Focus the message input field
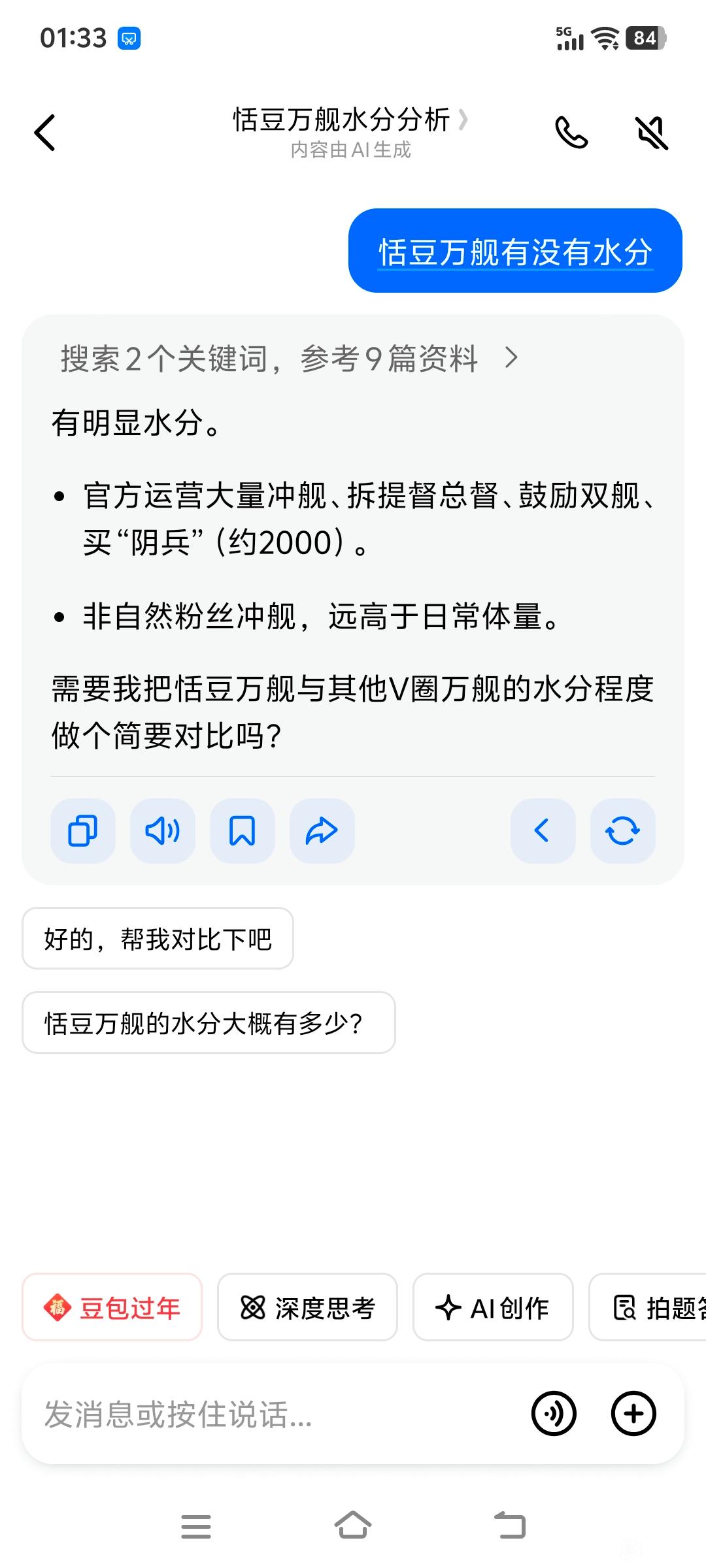This screenshot has height=1568, width=706. pos(275,1414)
